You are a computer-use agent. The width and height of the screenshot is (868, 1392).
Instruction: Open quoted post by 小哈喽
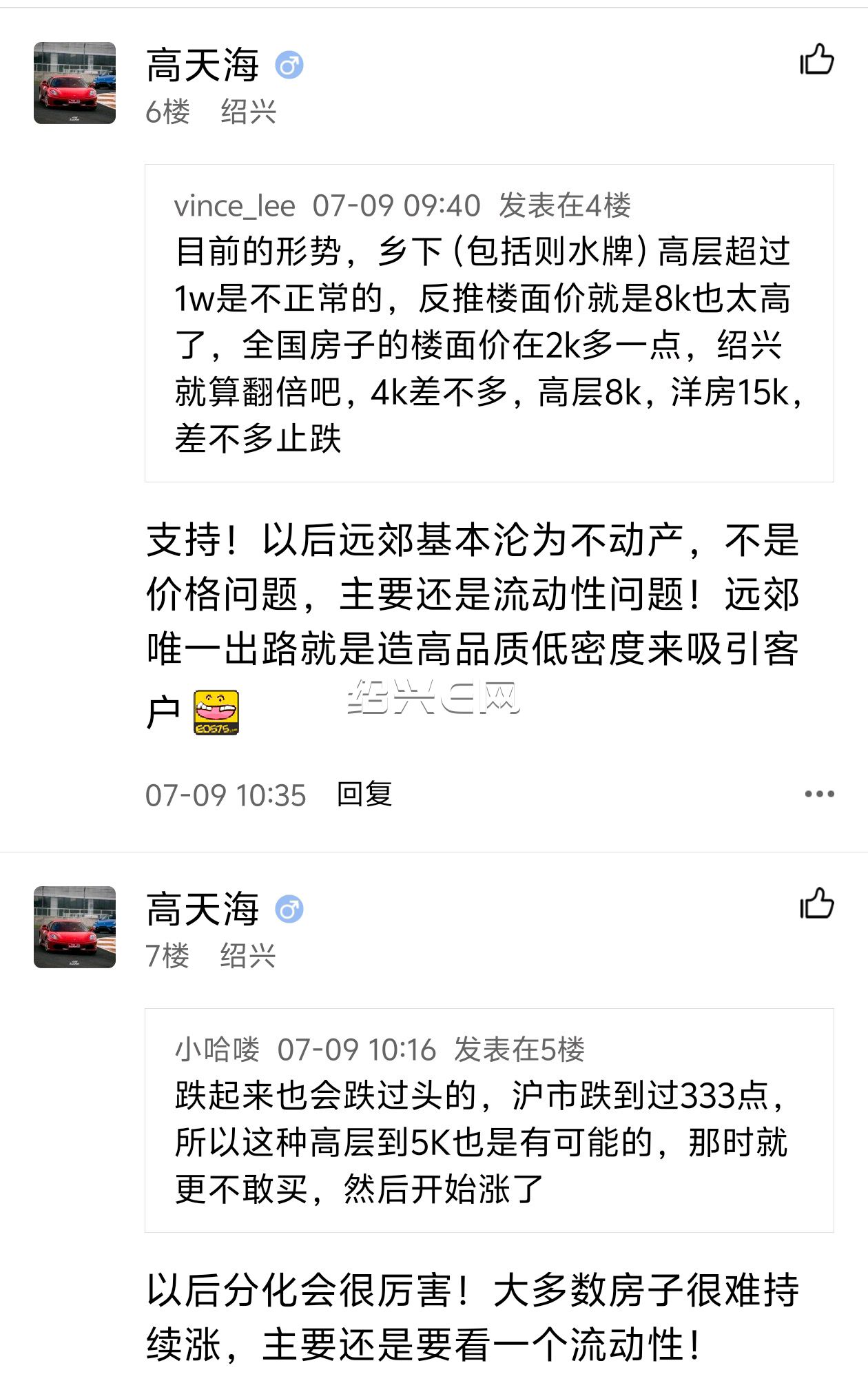pyautogui.click(x=489, y=1120)
